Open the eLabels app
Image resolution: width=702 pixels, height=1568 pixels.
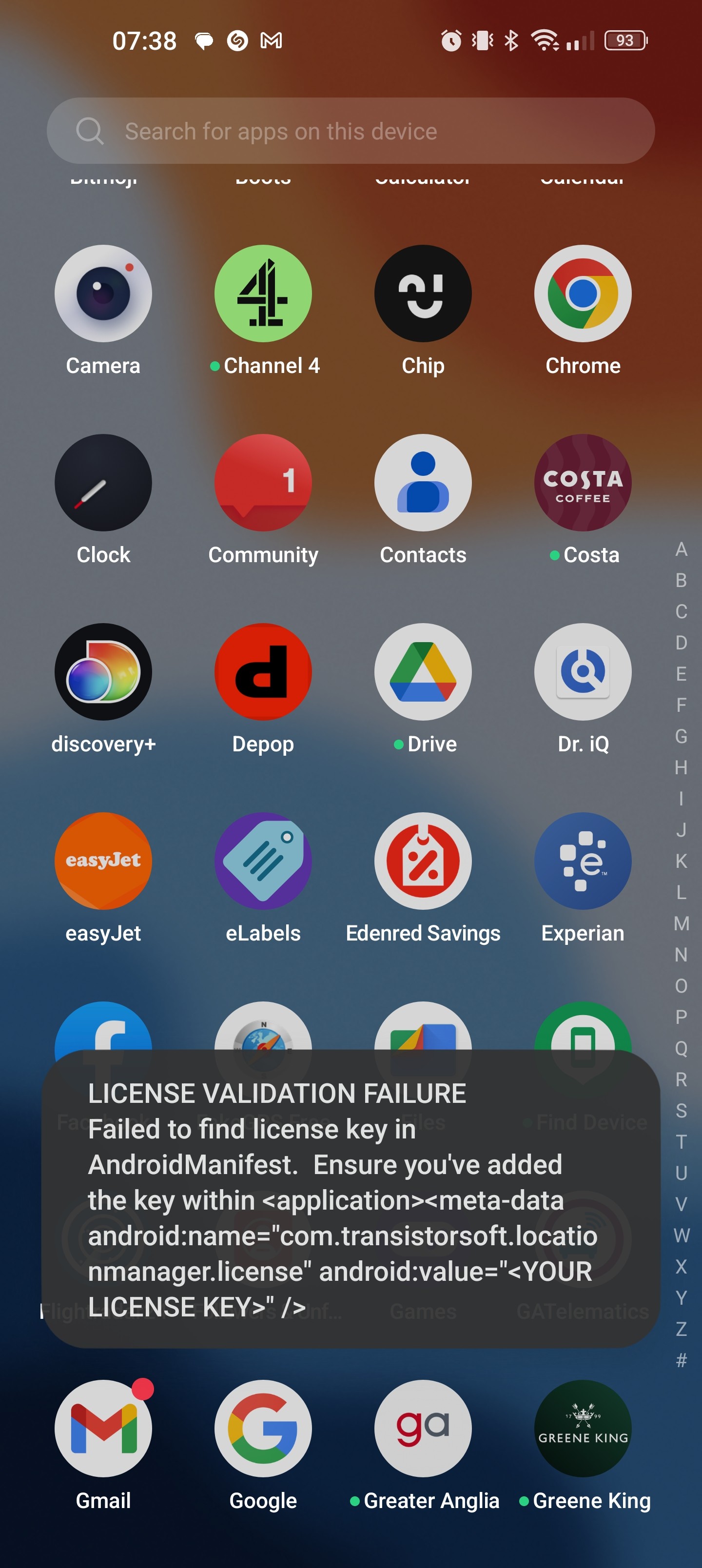click(263, 861)
